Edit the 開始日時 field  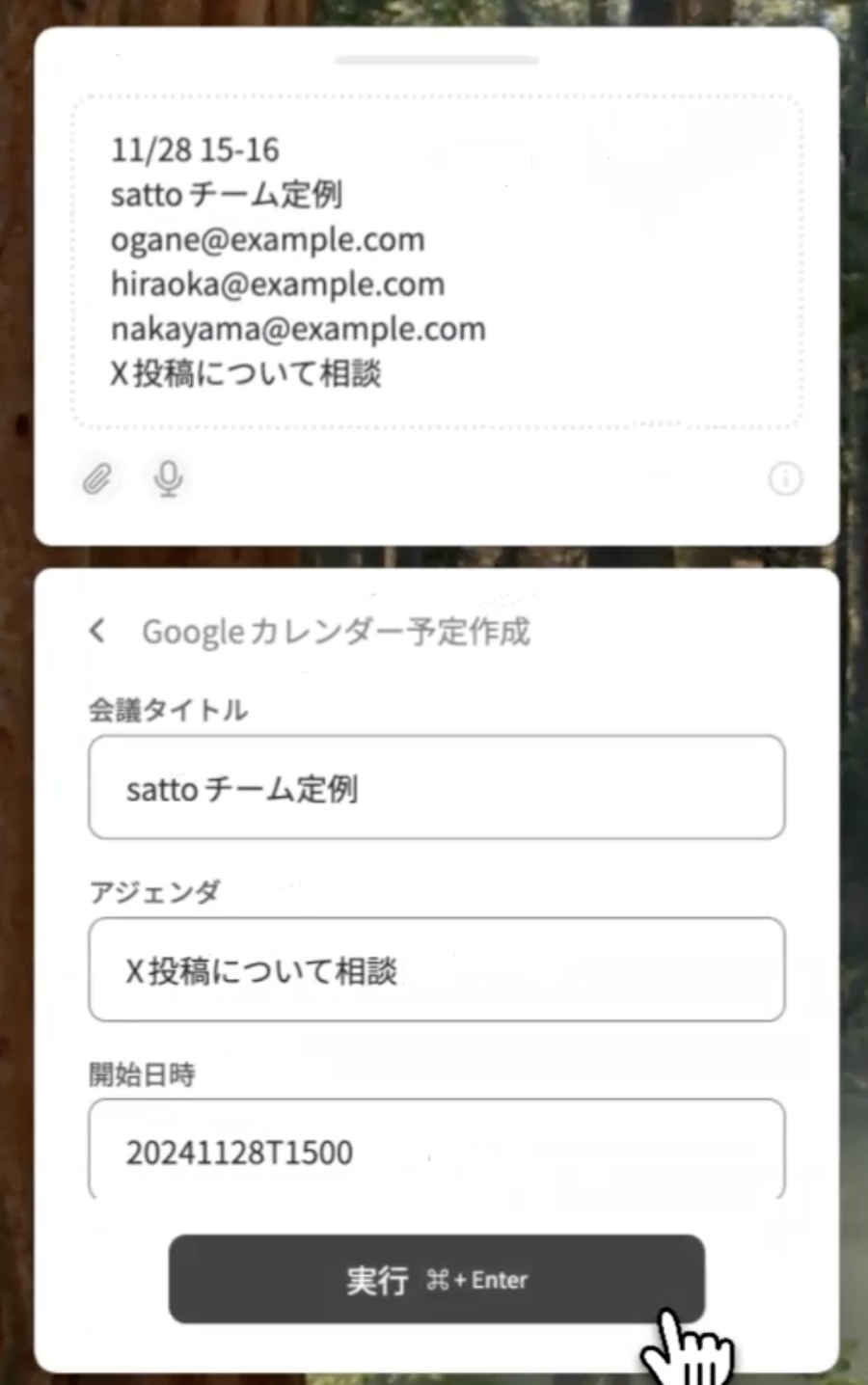[436, 1151]
